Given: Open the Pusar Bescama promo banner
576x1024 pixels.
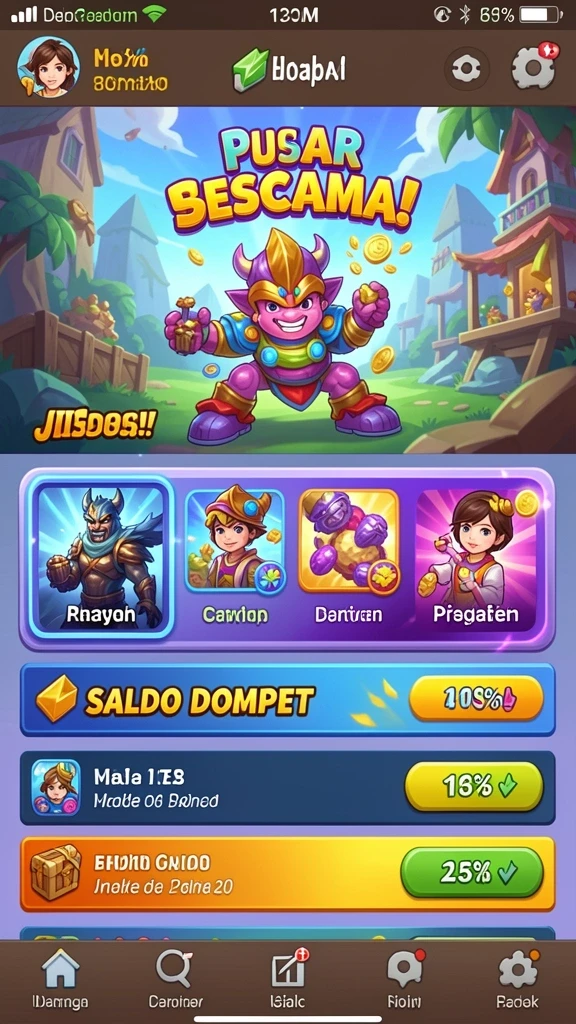Looking at the screenshot, I should (x=288, y=280).
